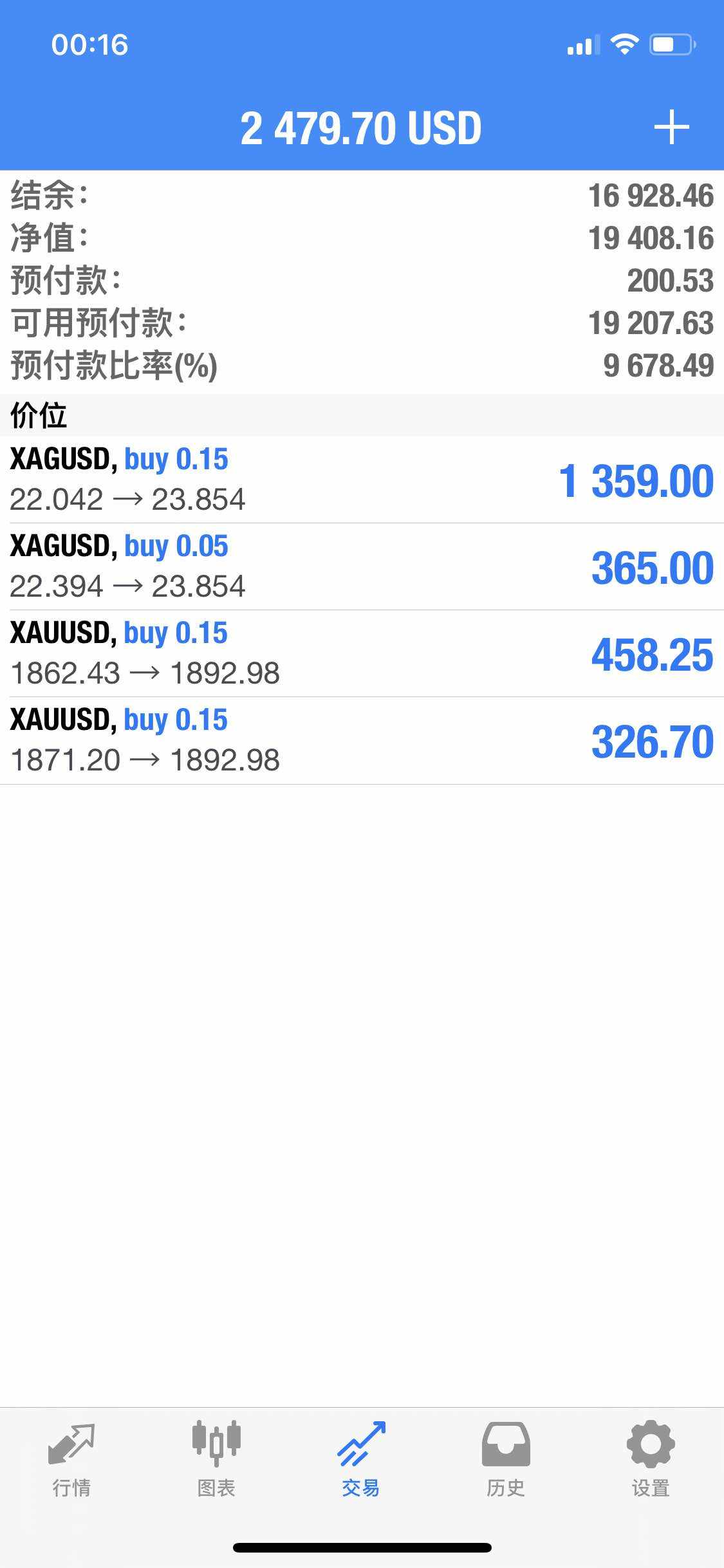Open the XAUUSD position opened at 1862.43
This screenshot has width=724, height=1568.
tap(362, 653)
